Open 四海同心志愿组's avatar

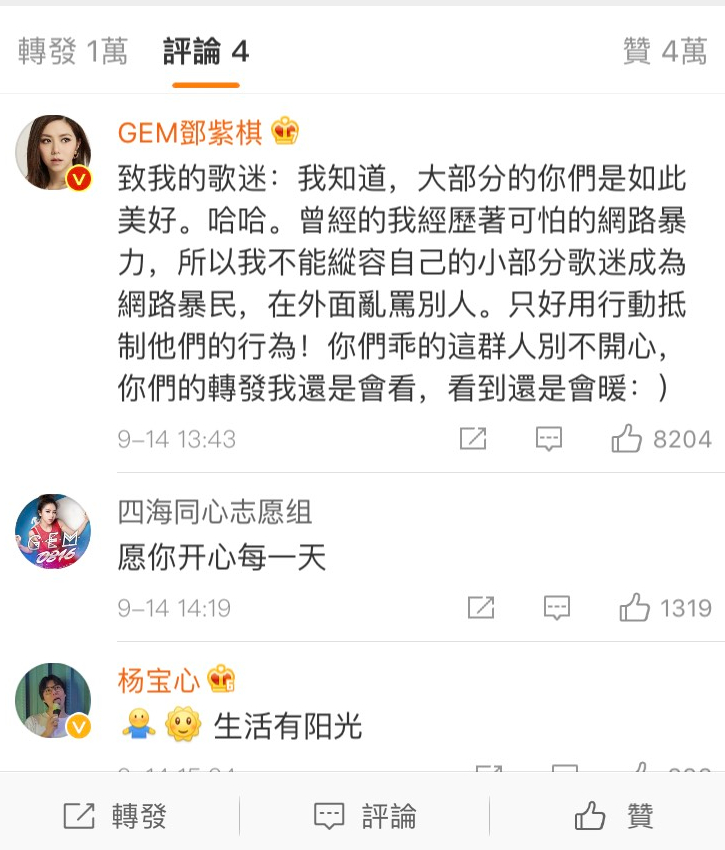tap(53, 532)
